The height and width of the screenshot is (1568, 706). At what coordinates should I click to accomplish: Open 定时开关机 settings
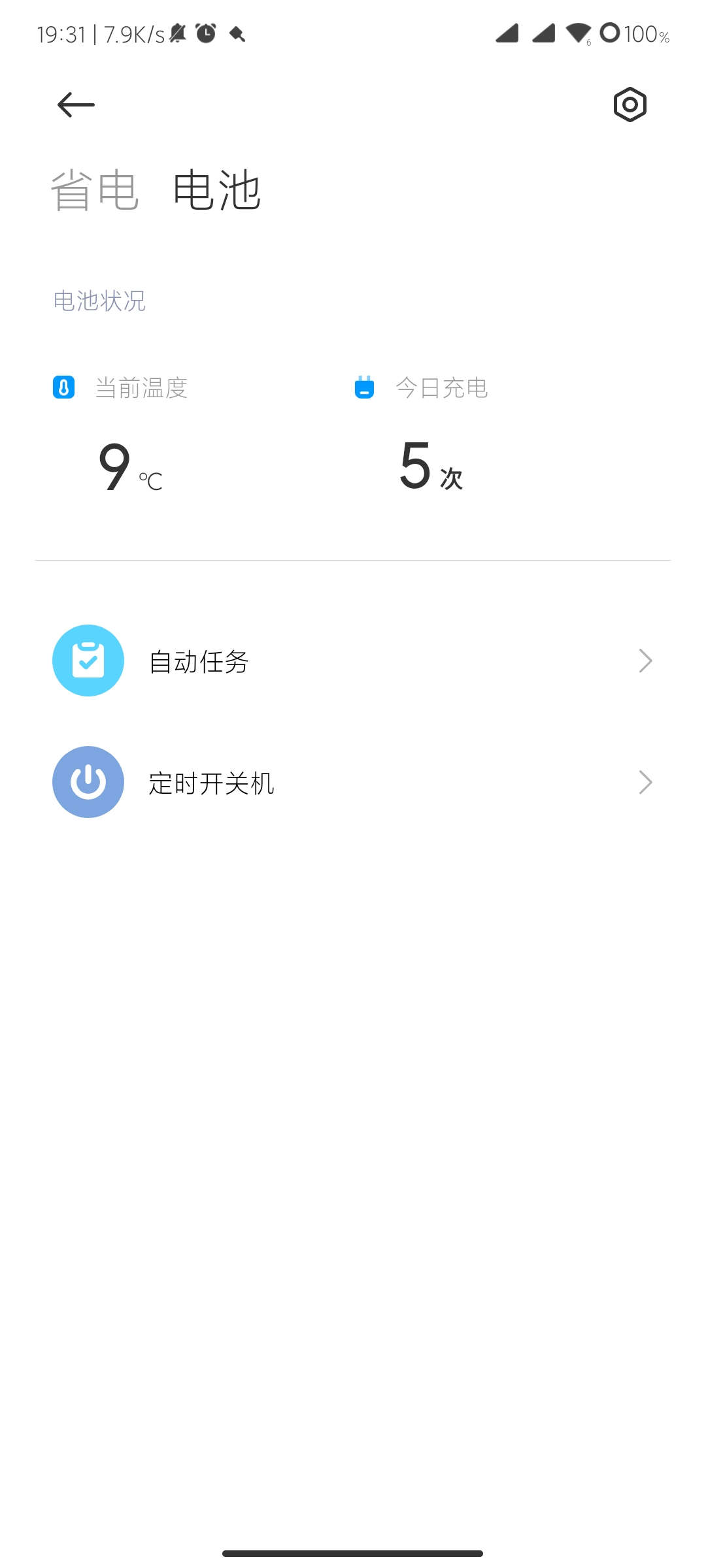[x=353, y=782]
